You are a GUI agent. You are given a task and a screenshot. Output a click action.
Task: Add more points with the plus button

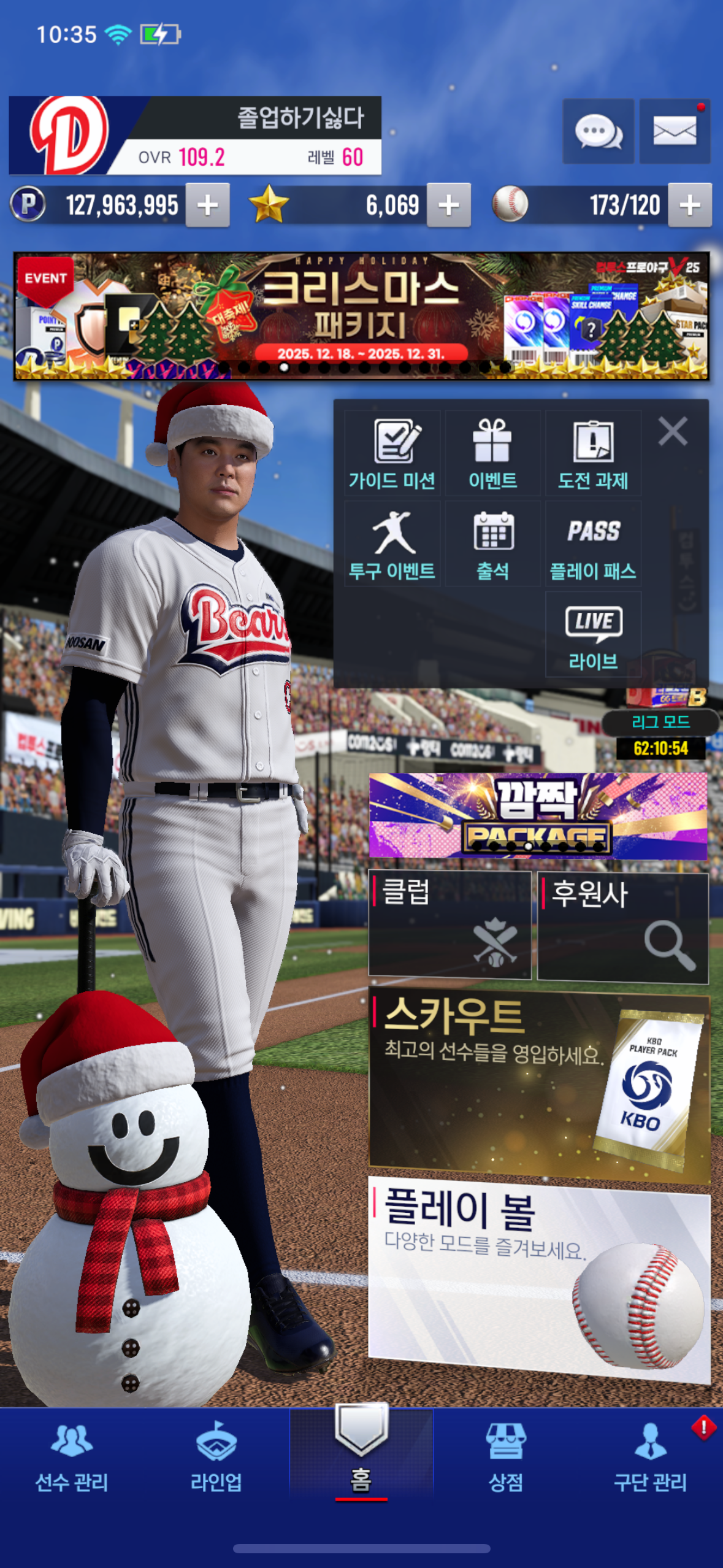point(208,206)
